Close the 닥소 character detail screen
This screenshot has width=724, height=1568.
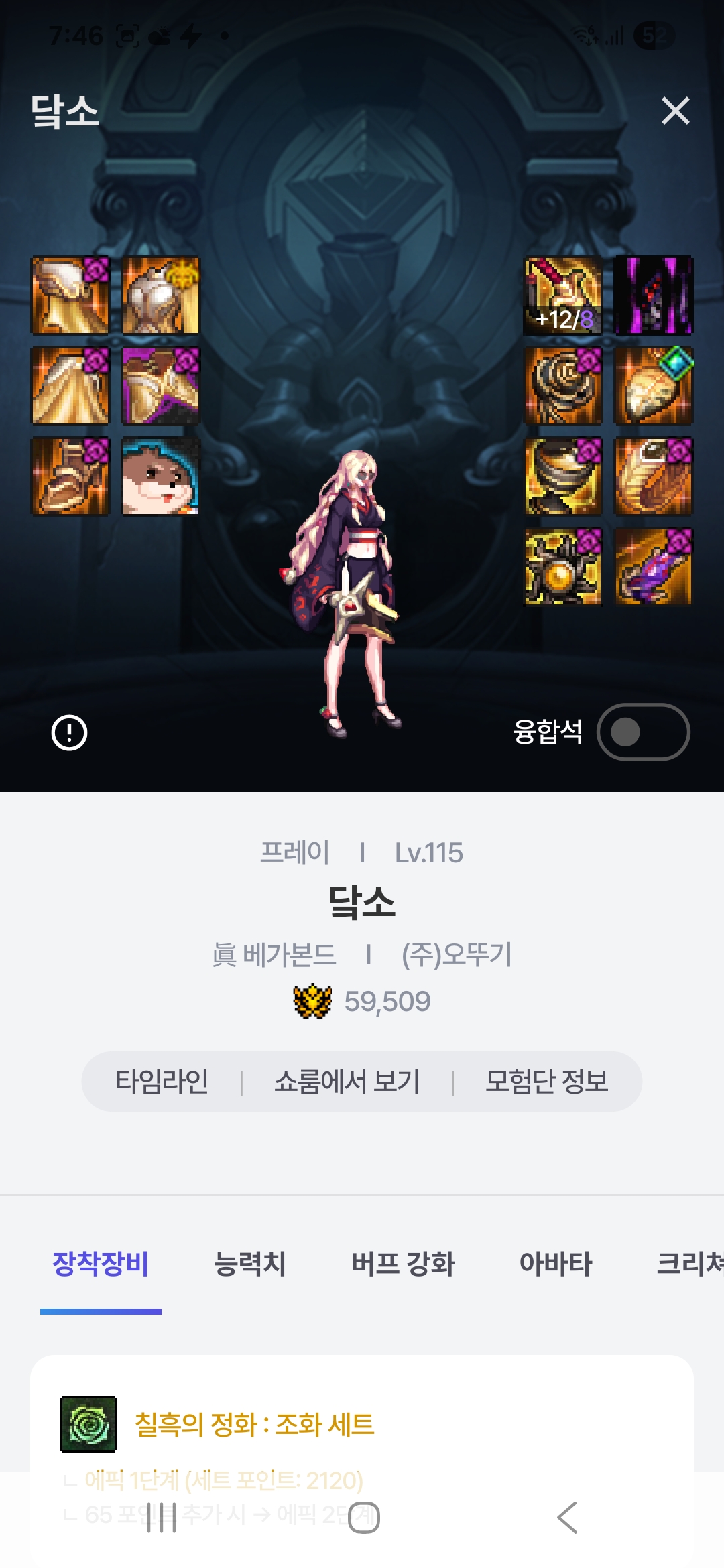tap(675, 111)
